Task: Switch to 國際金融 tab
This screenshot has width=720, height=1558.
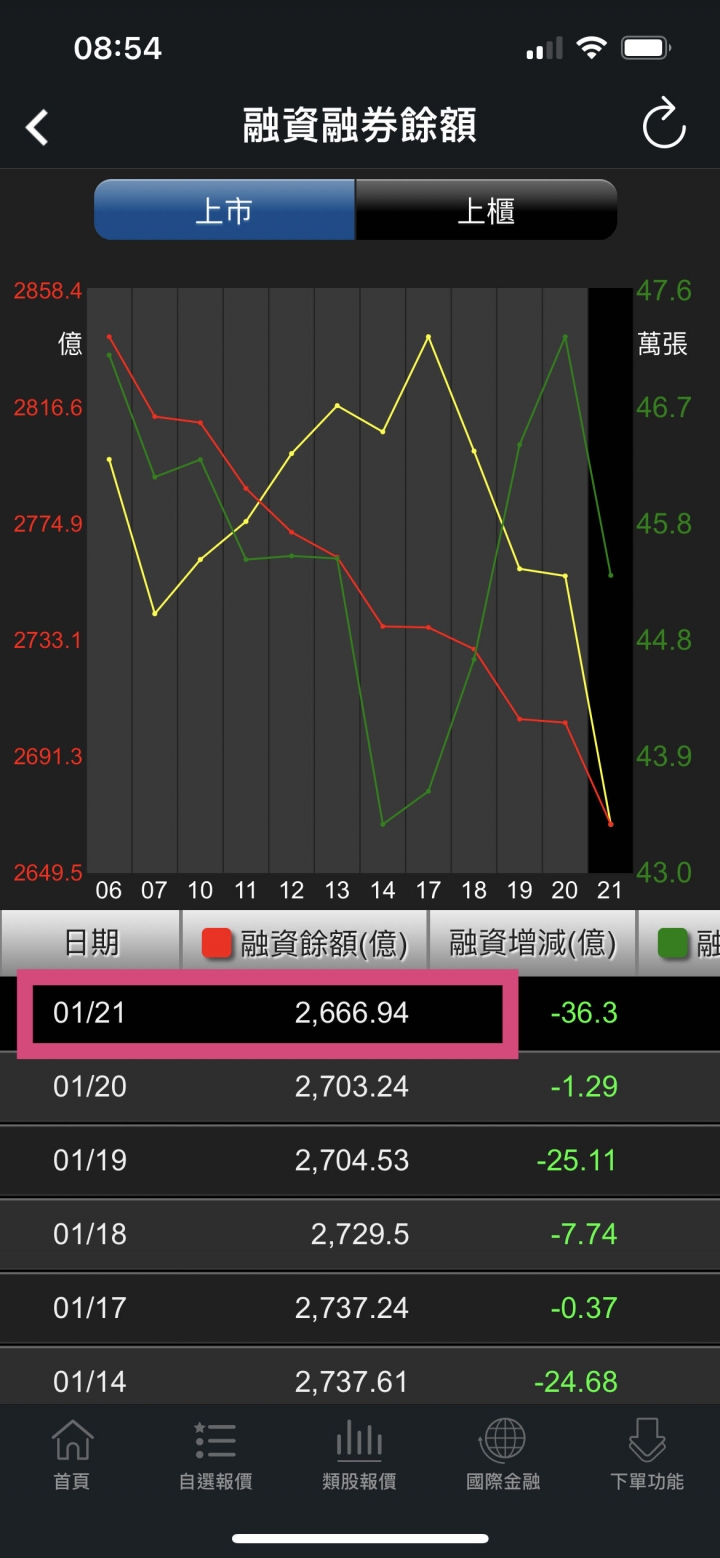Action: [503, 1457]
